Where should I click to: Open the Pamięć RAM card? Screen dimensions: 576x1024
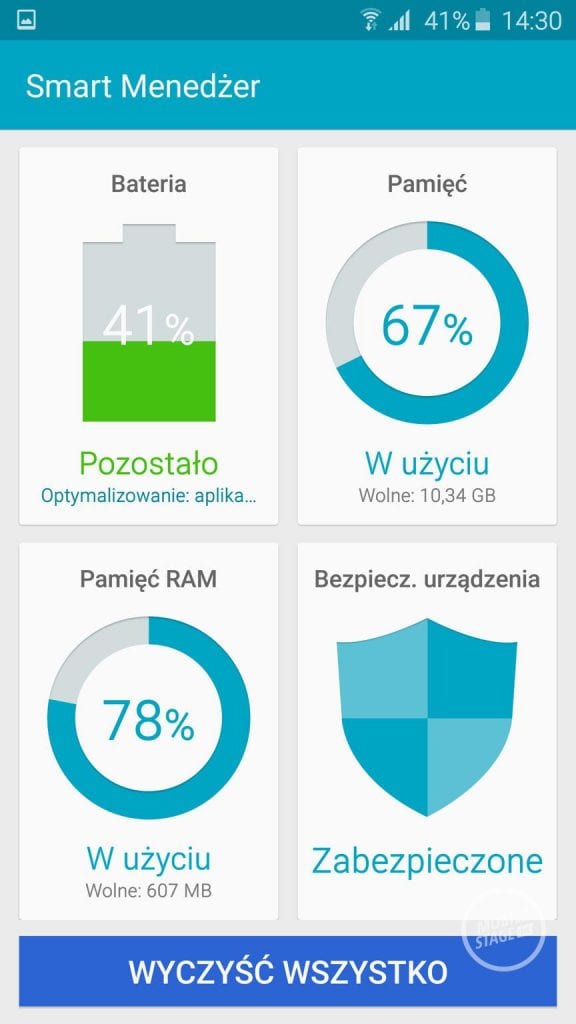point(148,731)
